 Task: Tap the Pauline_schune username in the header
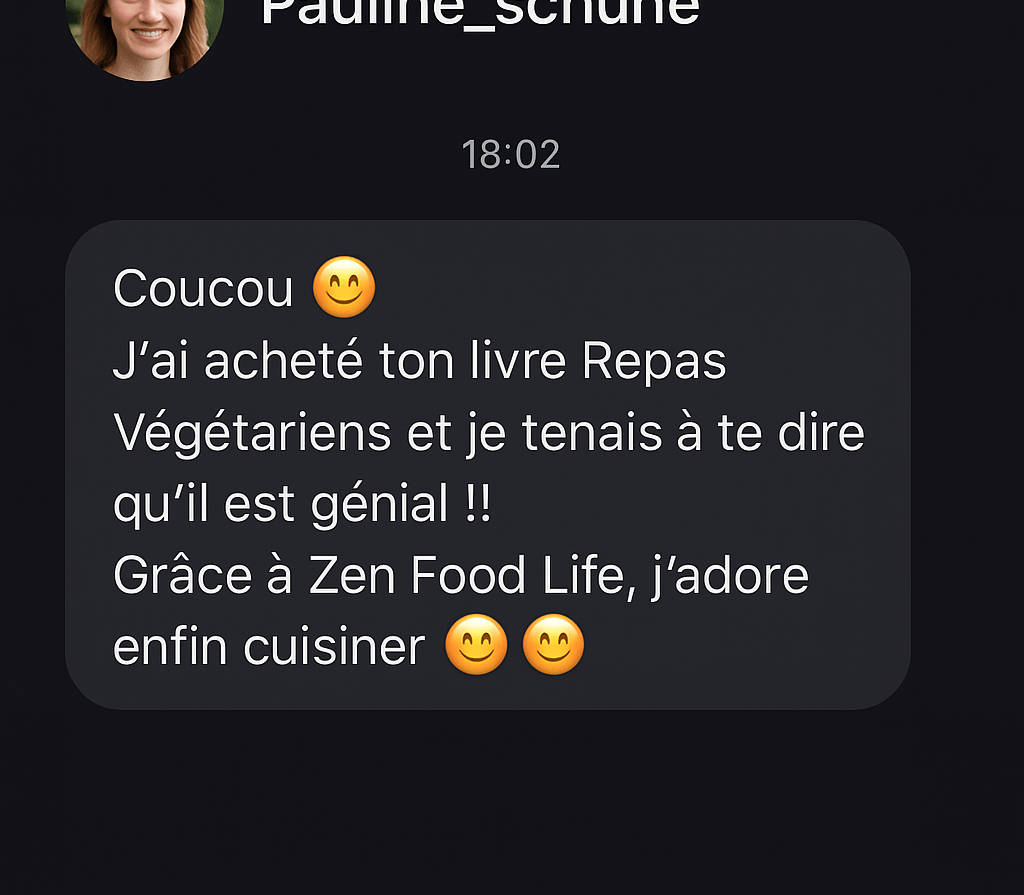[x=480, y=10]
